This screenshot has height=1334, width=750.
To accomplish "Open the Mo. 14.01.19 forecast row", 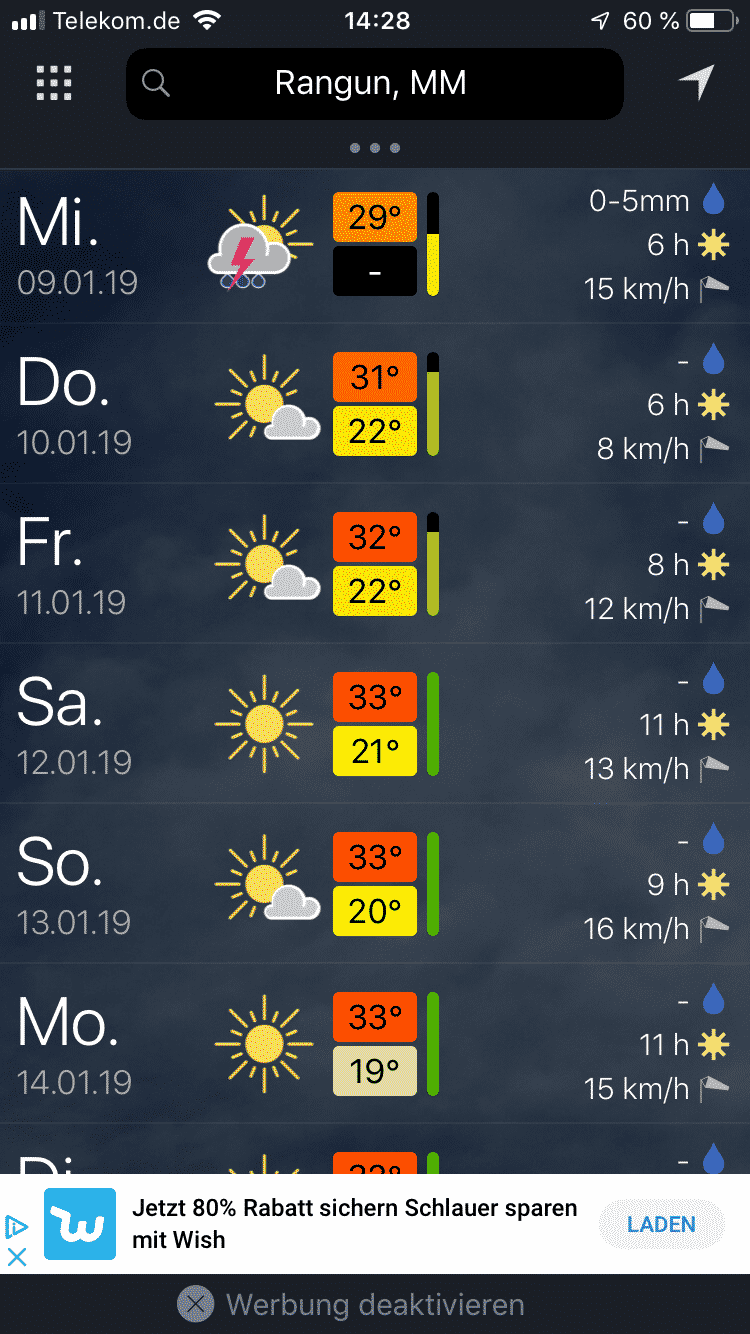I will pos(375,1044).
